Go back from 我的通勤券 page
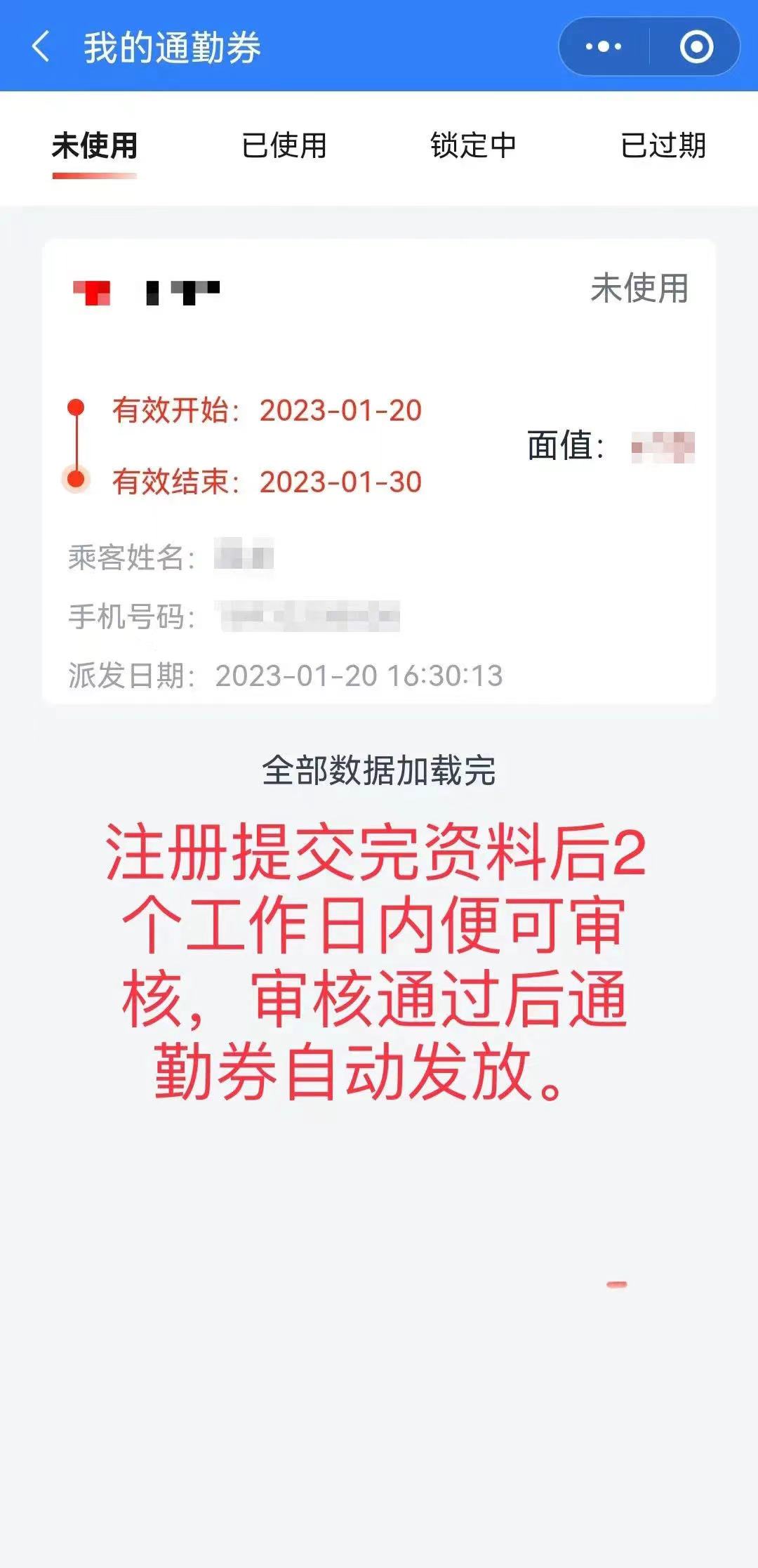The height and width of the screenshot is (1568, 758). (x=41, y=47)
